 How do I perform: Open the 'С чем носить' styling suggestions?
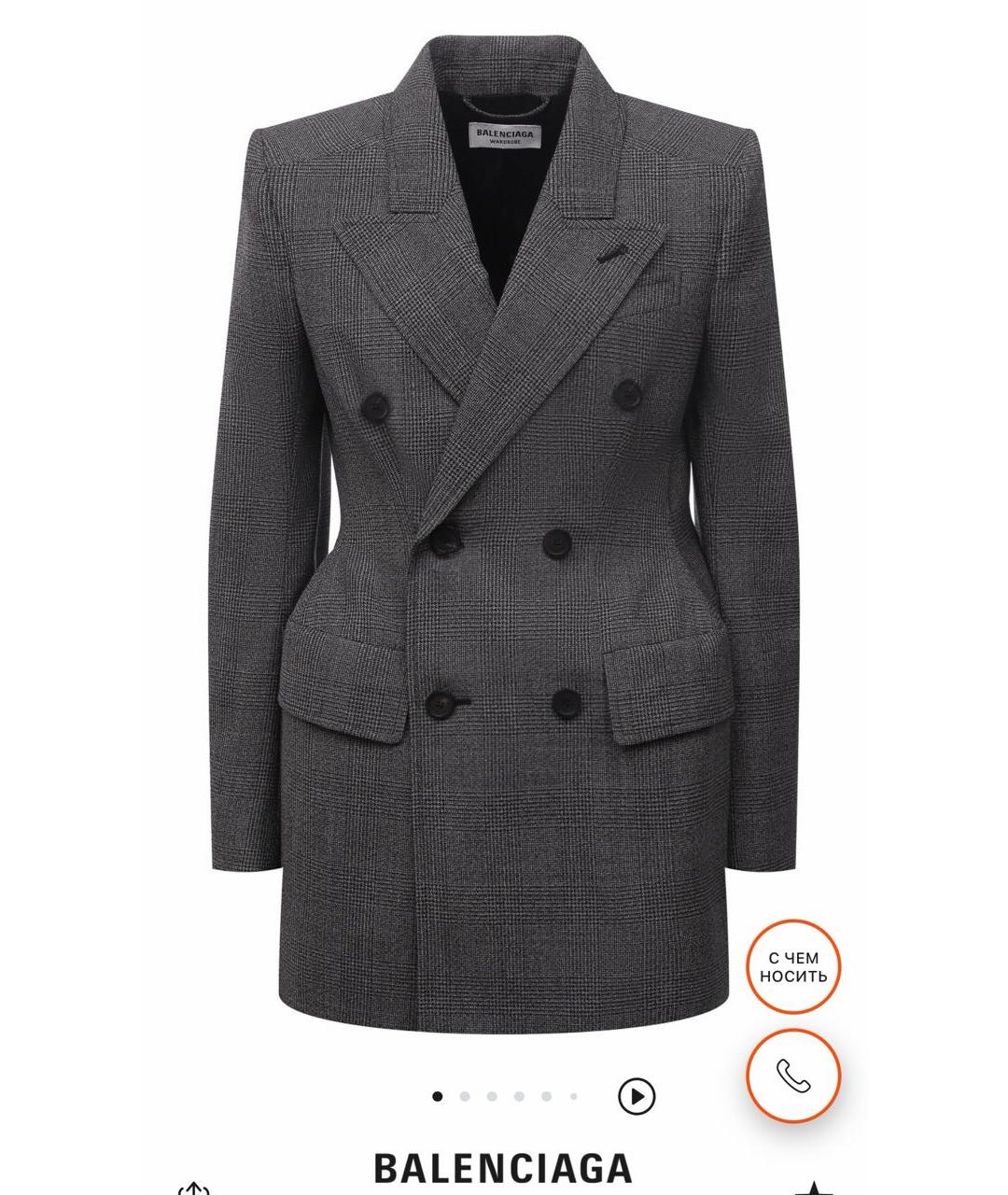tap(792, 966)
